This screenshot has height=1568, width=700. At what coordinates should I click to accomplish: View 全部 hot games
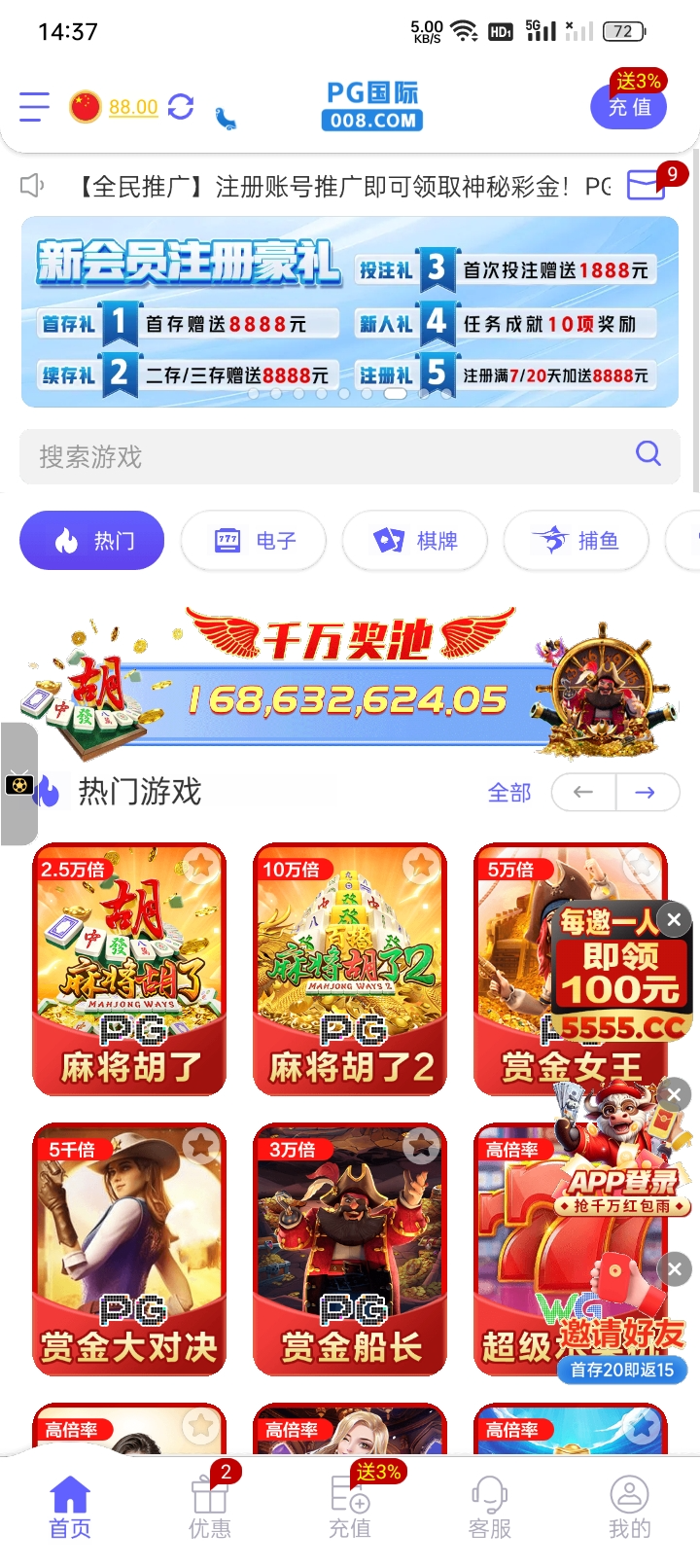click(x=509, y=793)
